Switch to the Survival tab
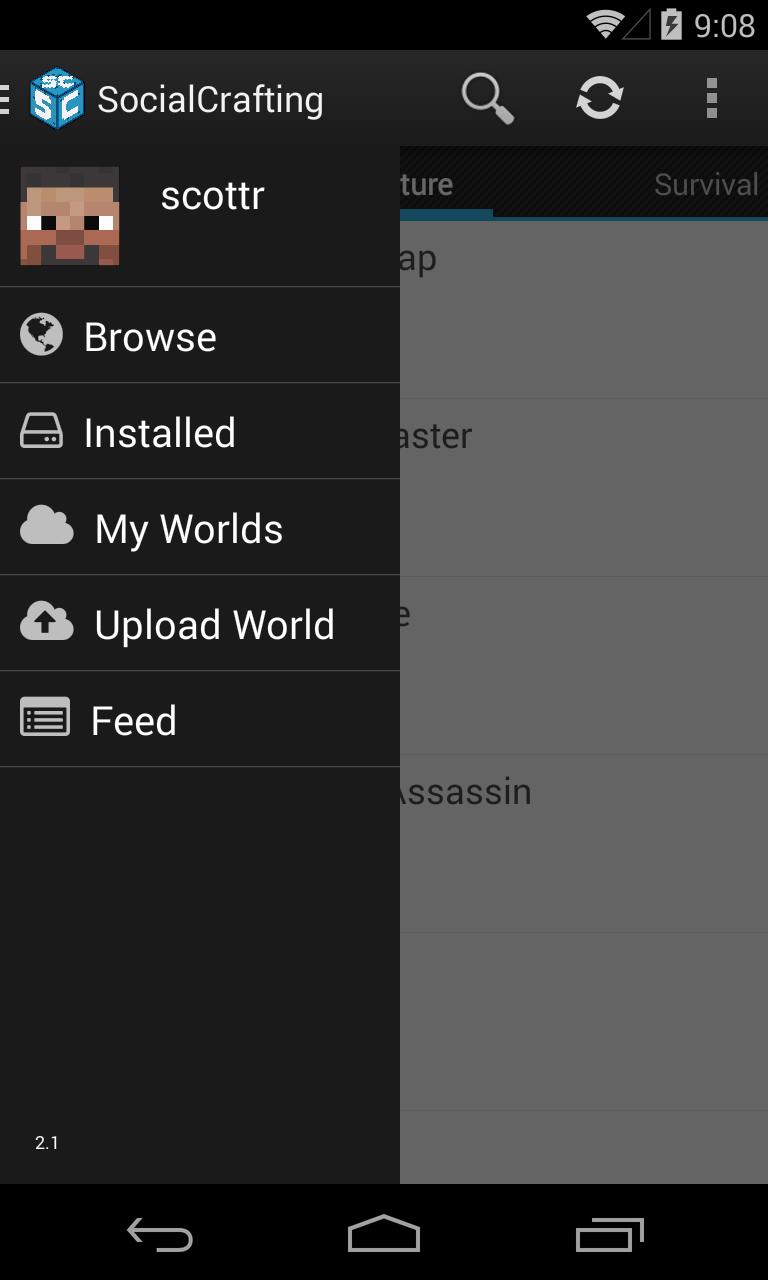The image size is (768, 1280). (x=705, y=185)
